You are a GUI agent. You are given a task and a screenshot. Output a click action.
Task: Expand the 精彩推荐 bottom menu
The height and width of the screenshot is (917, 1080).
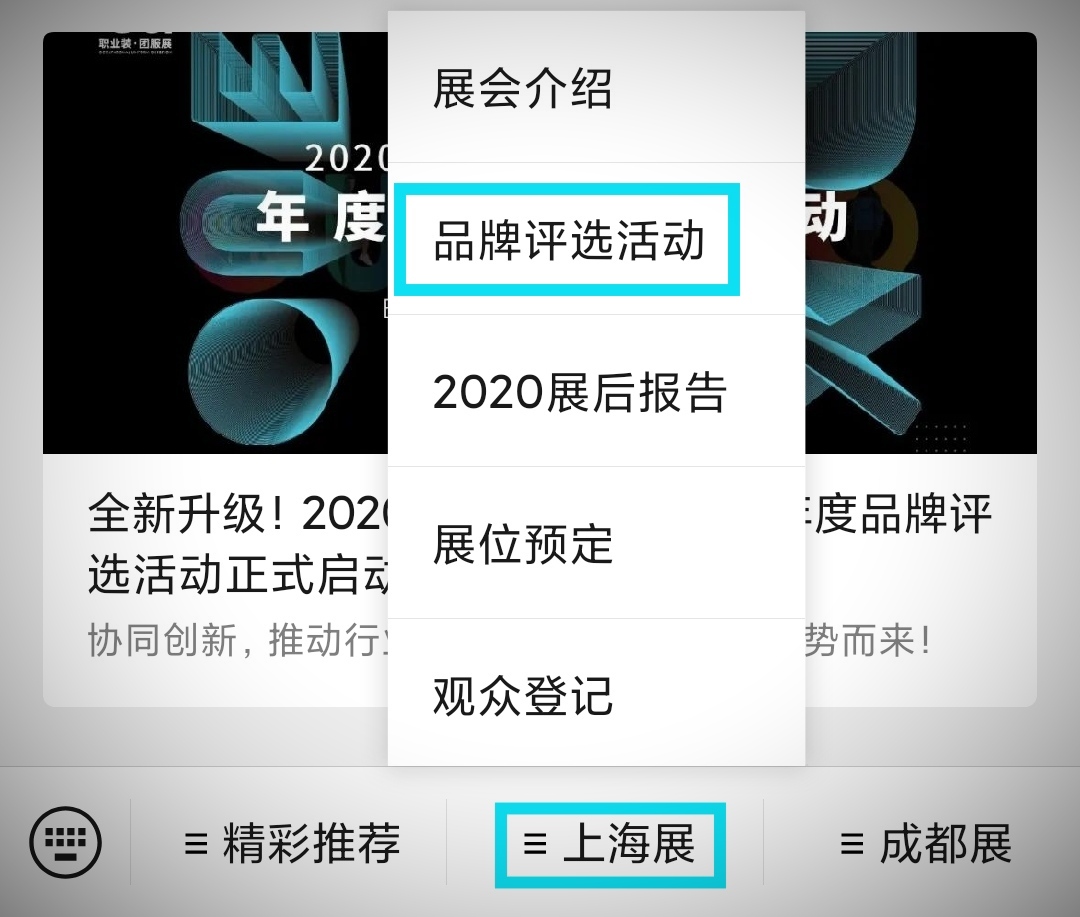tap(292, 844)
